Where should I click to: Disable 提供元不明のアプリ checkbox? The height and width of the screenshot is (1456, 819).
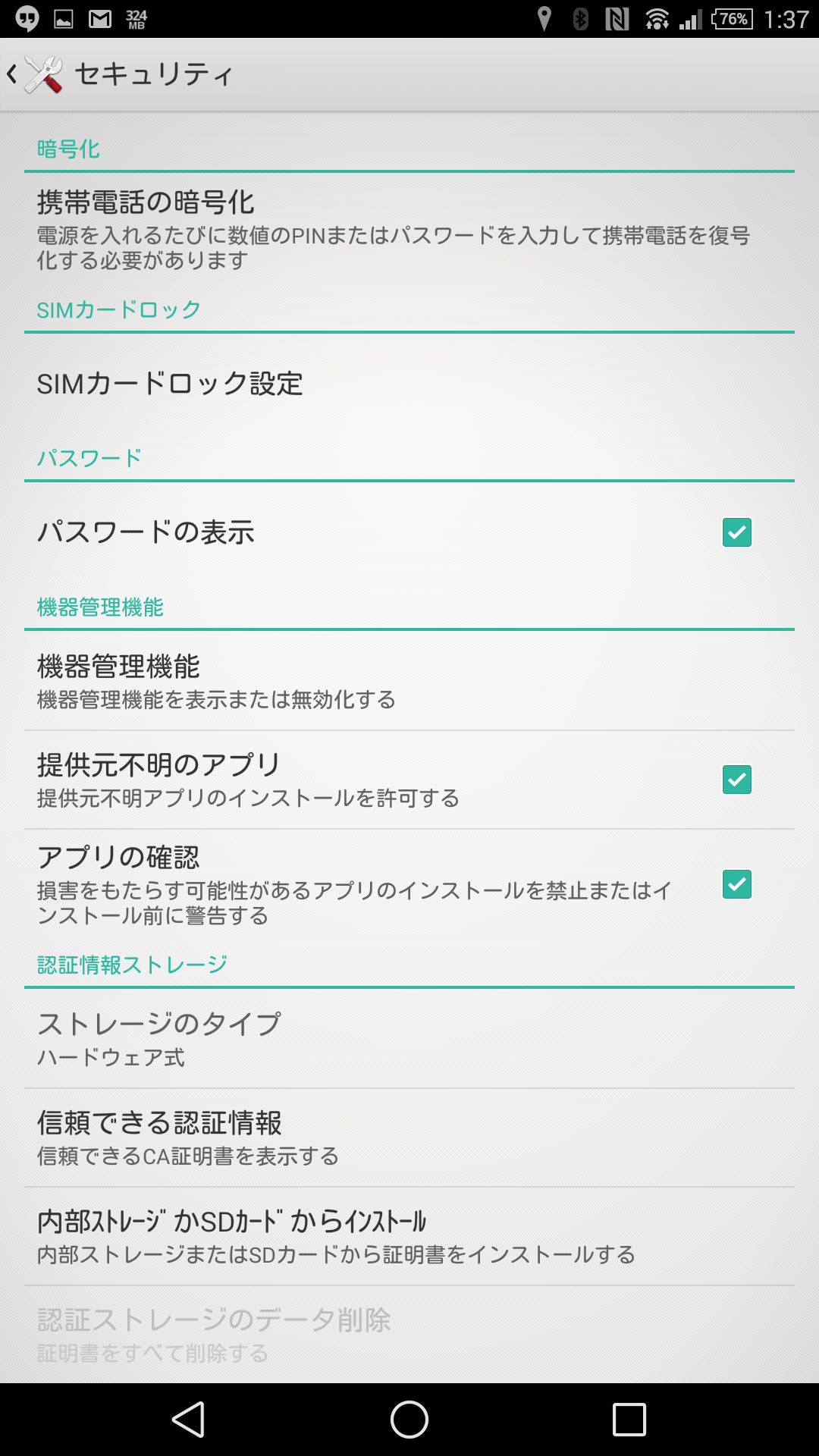pyautogui.click(x=737, y=780)
